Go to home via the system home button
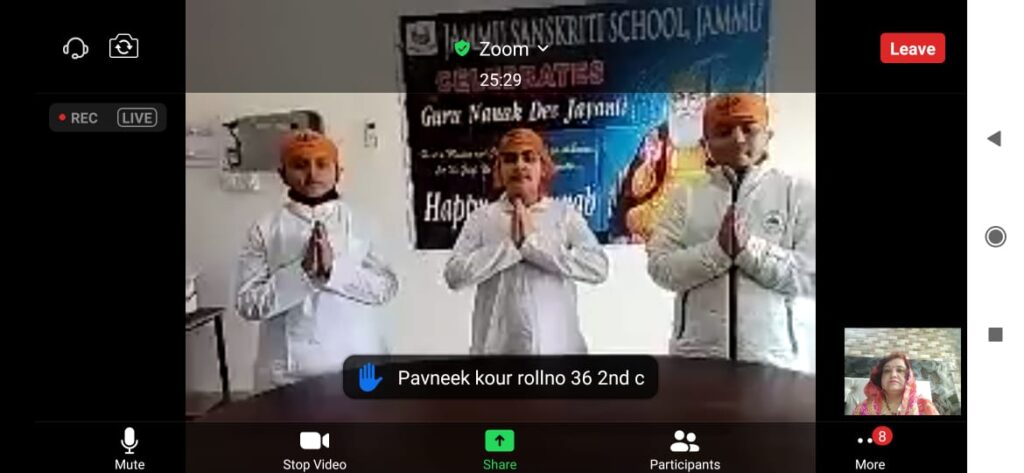The image size is (1024, 473). (995, 236)
